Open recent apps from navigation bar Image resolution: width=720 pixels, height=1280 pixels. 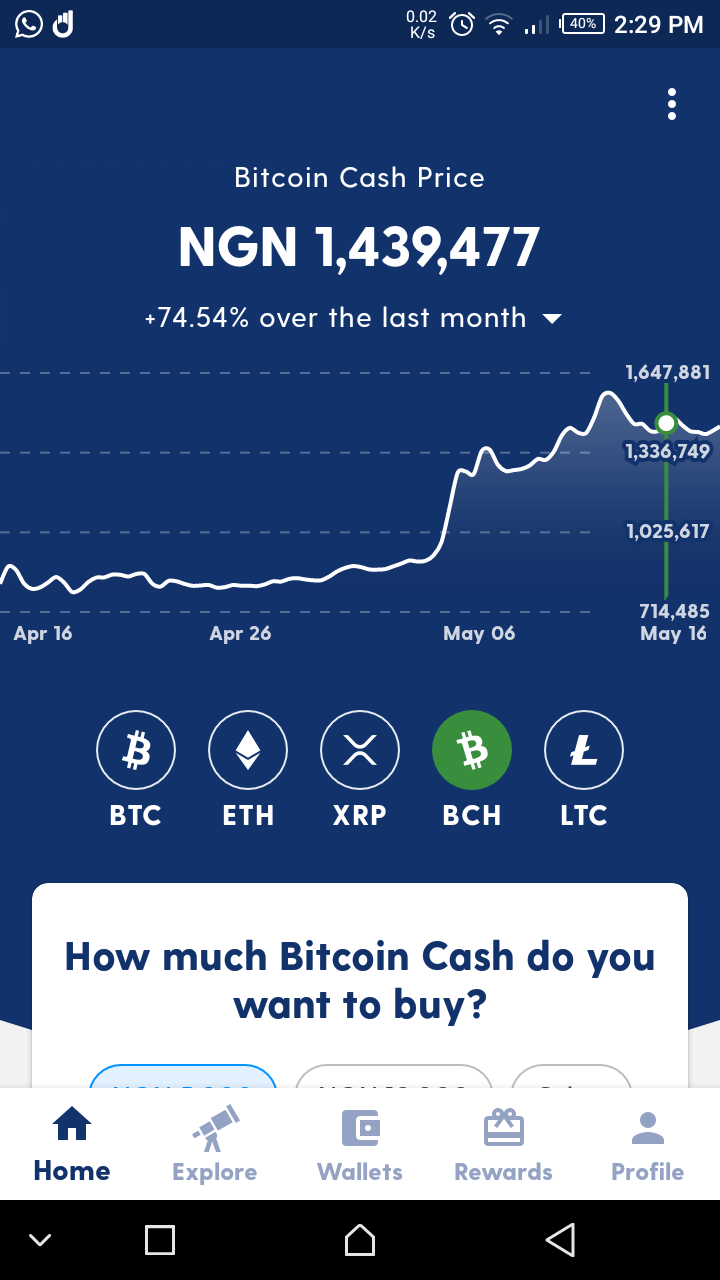pos(160,1240)
